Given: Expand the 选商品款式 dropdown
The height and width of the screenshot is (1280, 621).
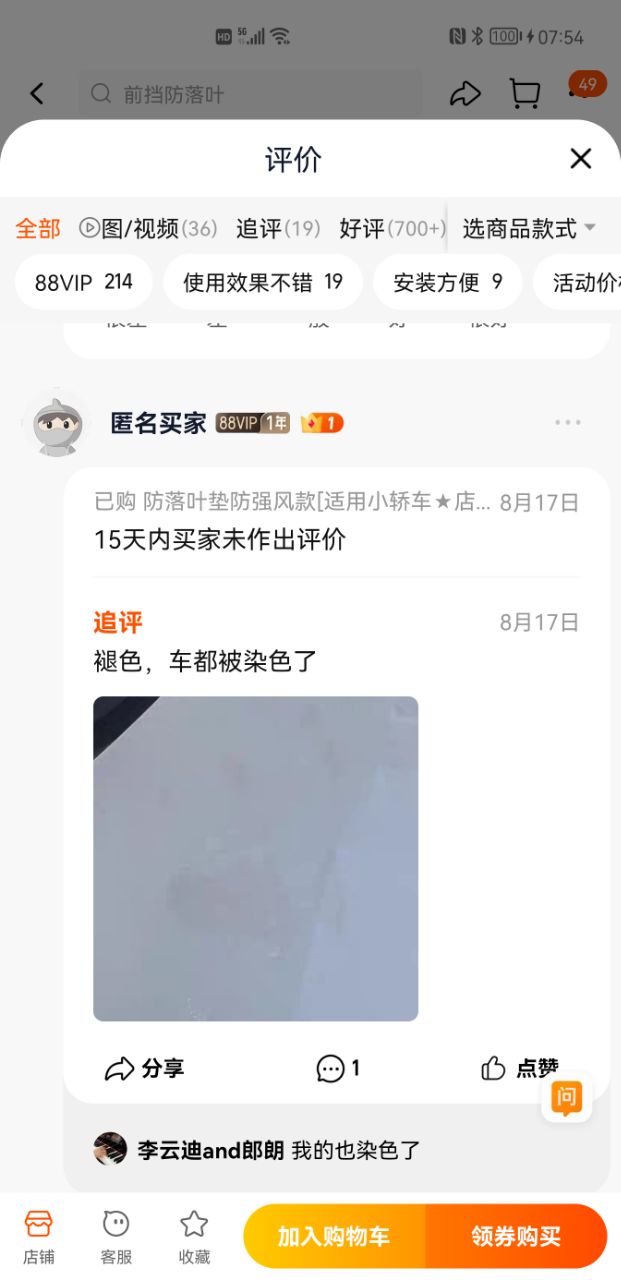Looking at the screenshot, I should point(528,229).
